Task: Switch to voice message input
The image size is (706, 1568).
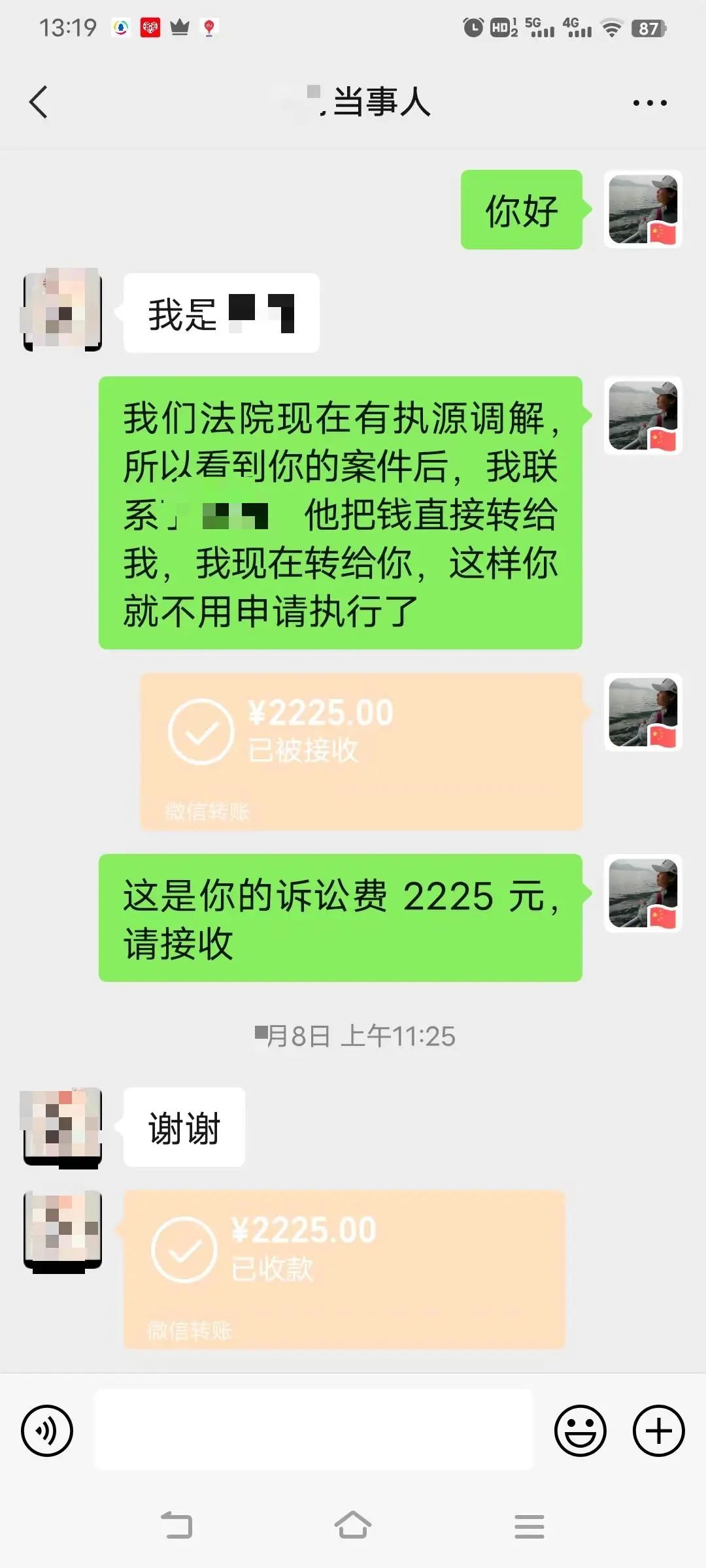Action: (47, 1431)
